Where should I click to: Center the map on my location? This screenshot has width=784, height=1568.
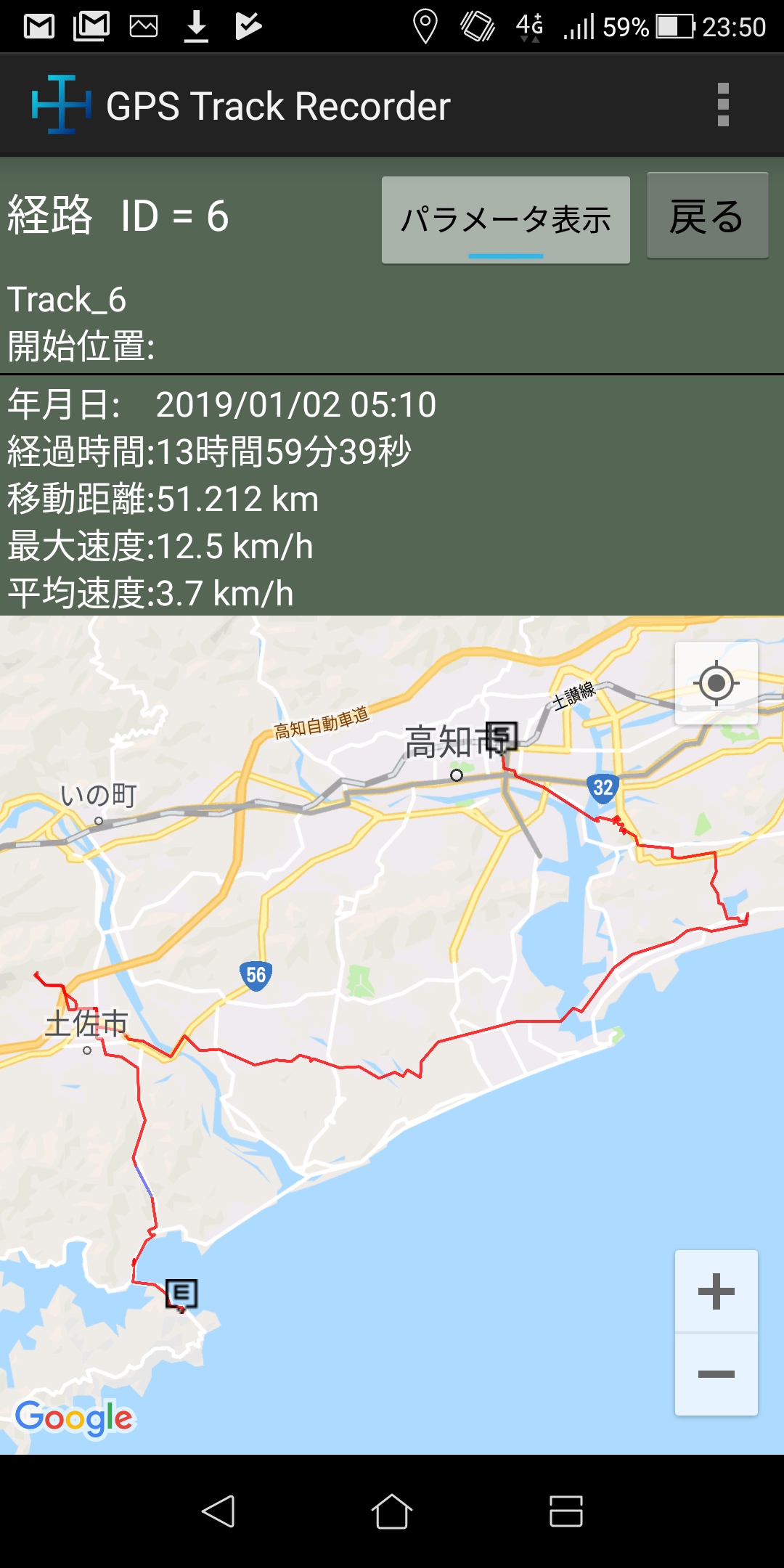(716, 683)
